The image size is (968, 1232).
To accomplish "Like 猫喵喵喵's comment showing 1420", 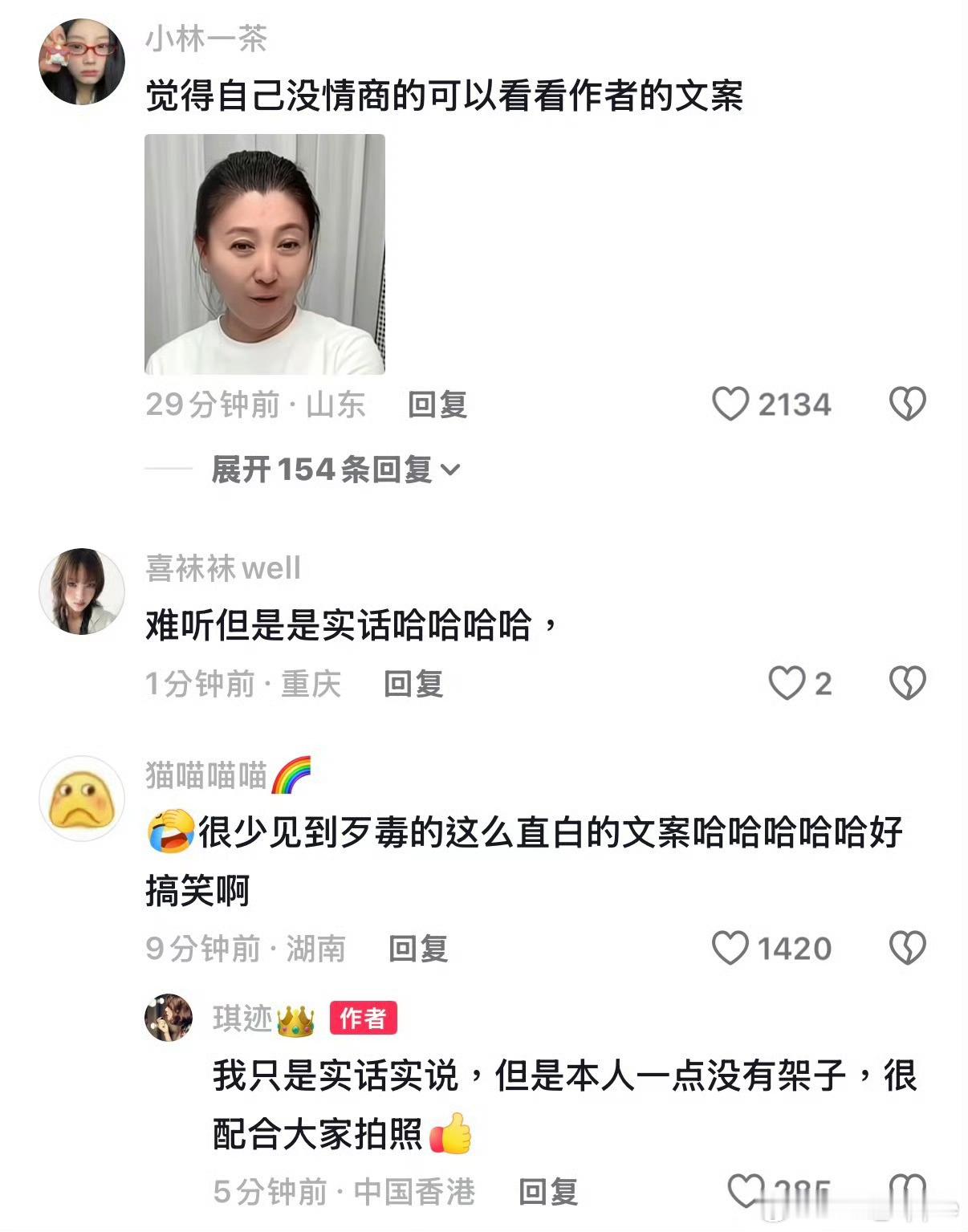I will coord(733,948).
